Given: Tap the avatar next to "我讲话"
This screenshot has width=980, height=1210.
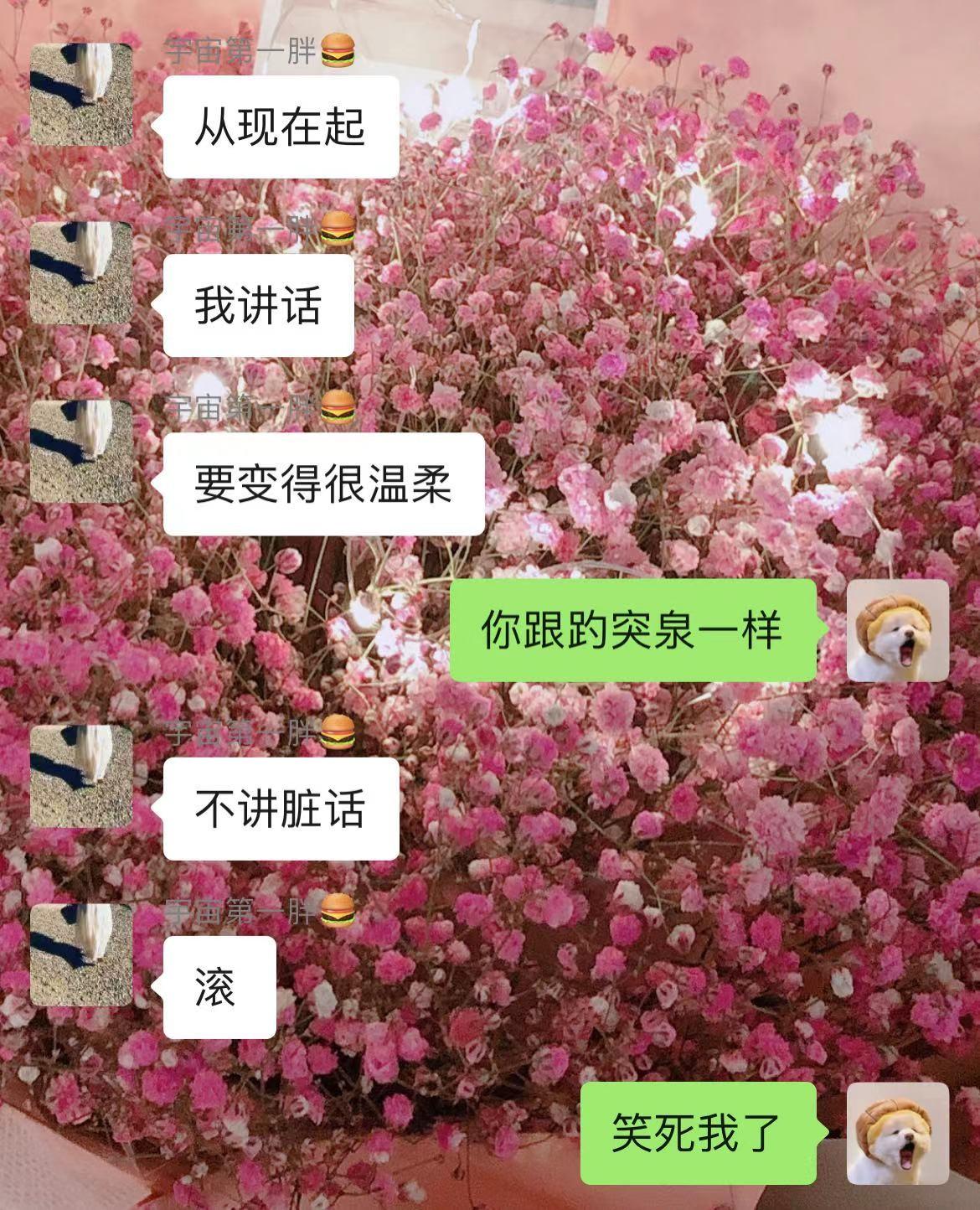Looking at the screenshot, I should pos(81,273).
